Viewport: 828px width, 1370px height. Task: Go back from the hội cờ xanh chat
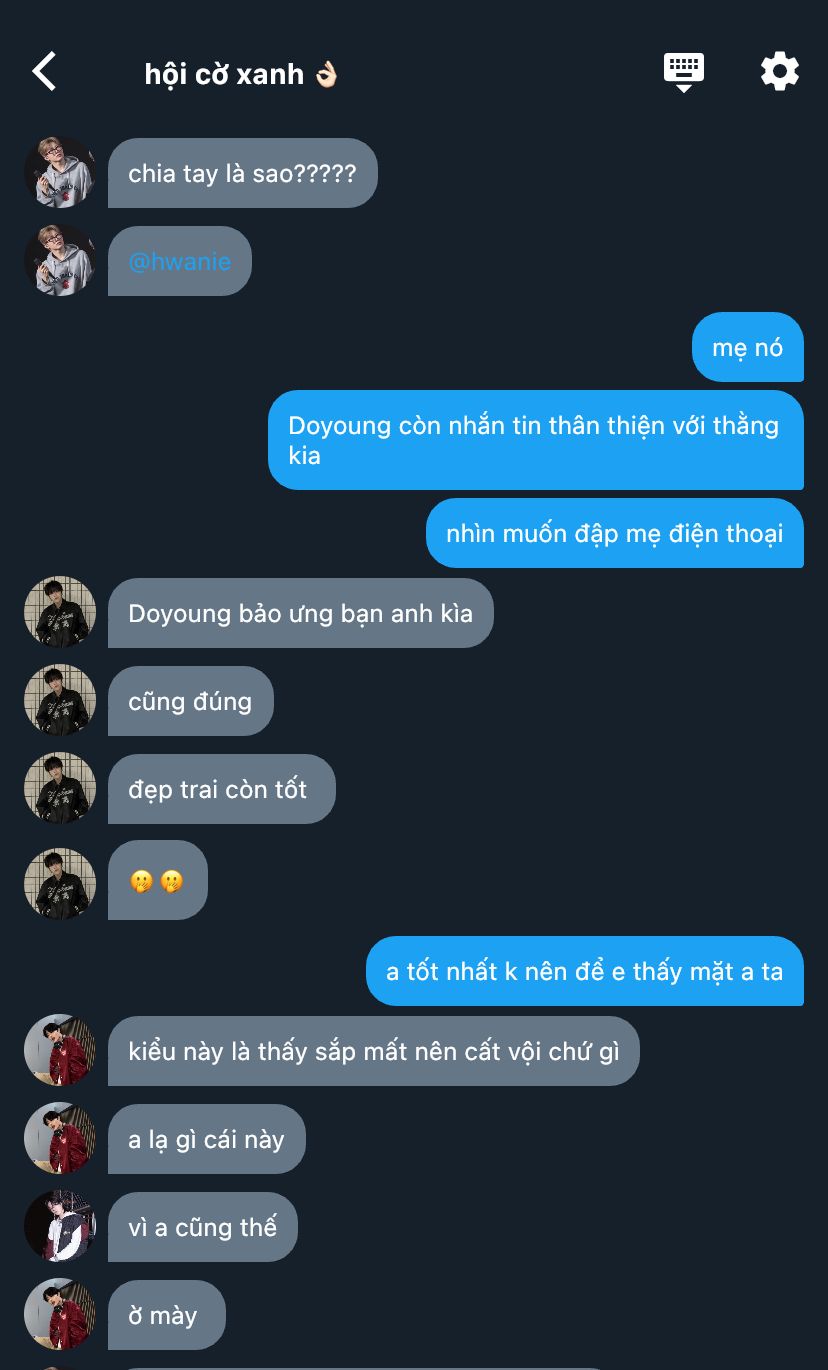44,72
